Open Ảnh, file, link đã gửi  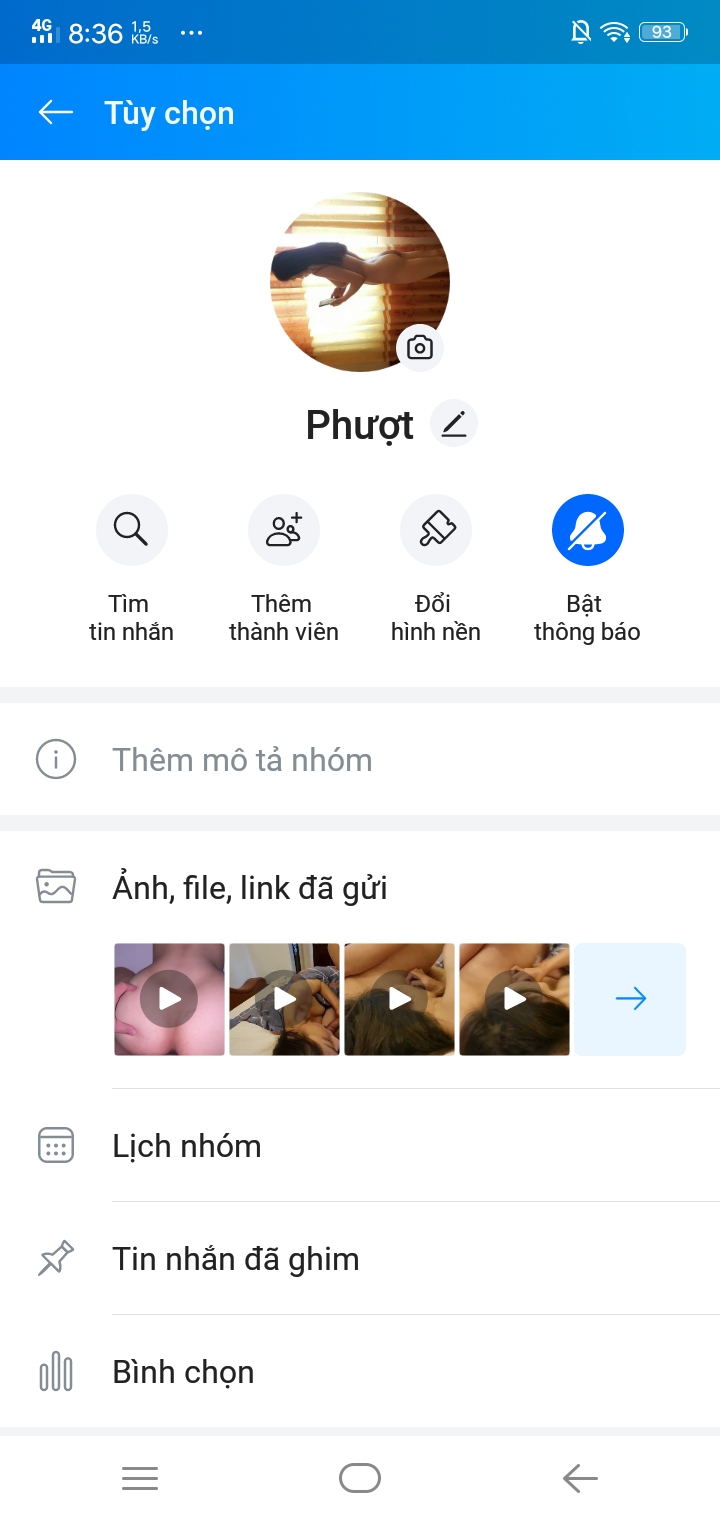(250, 888)
